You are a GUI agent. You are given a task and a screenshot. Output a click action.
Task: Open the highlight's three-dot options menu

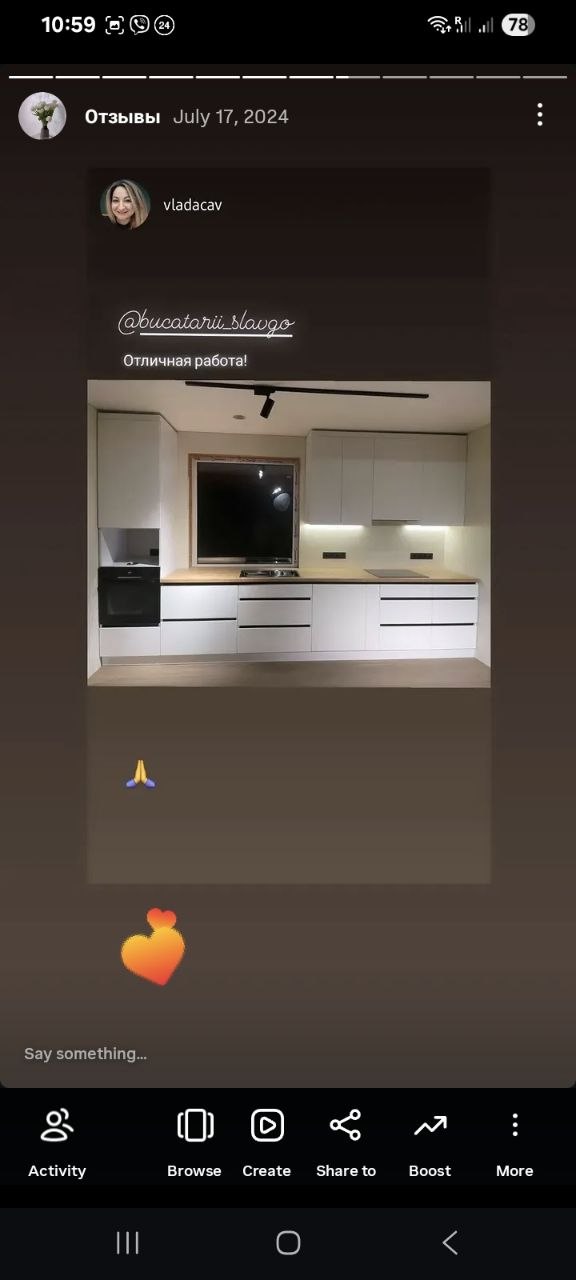(539, 115)
